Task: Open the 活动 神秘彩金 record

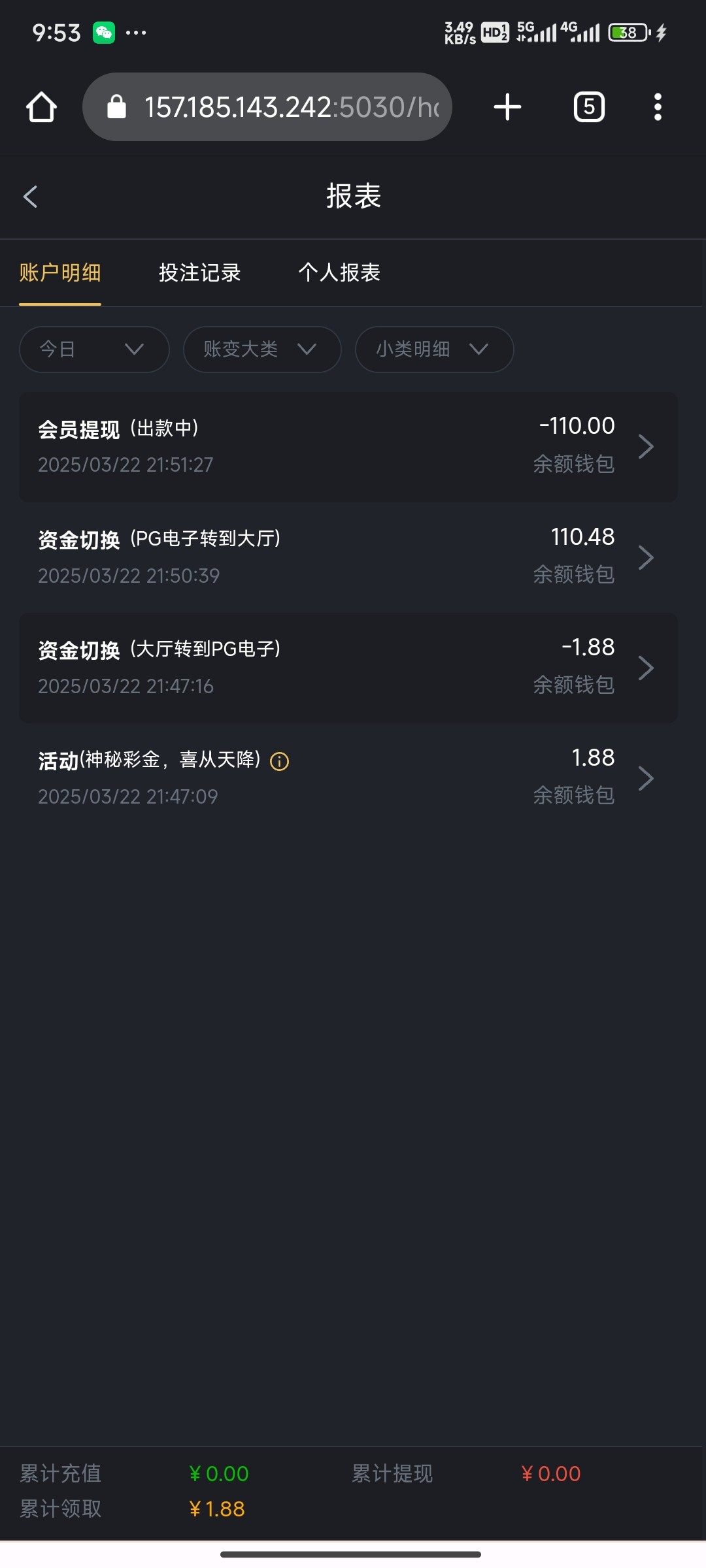Action: pyautogui.click(x=348, y=778)
